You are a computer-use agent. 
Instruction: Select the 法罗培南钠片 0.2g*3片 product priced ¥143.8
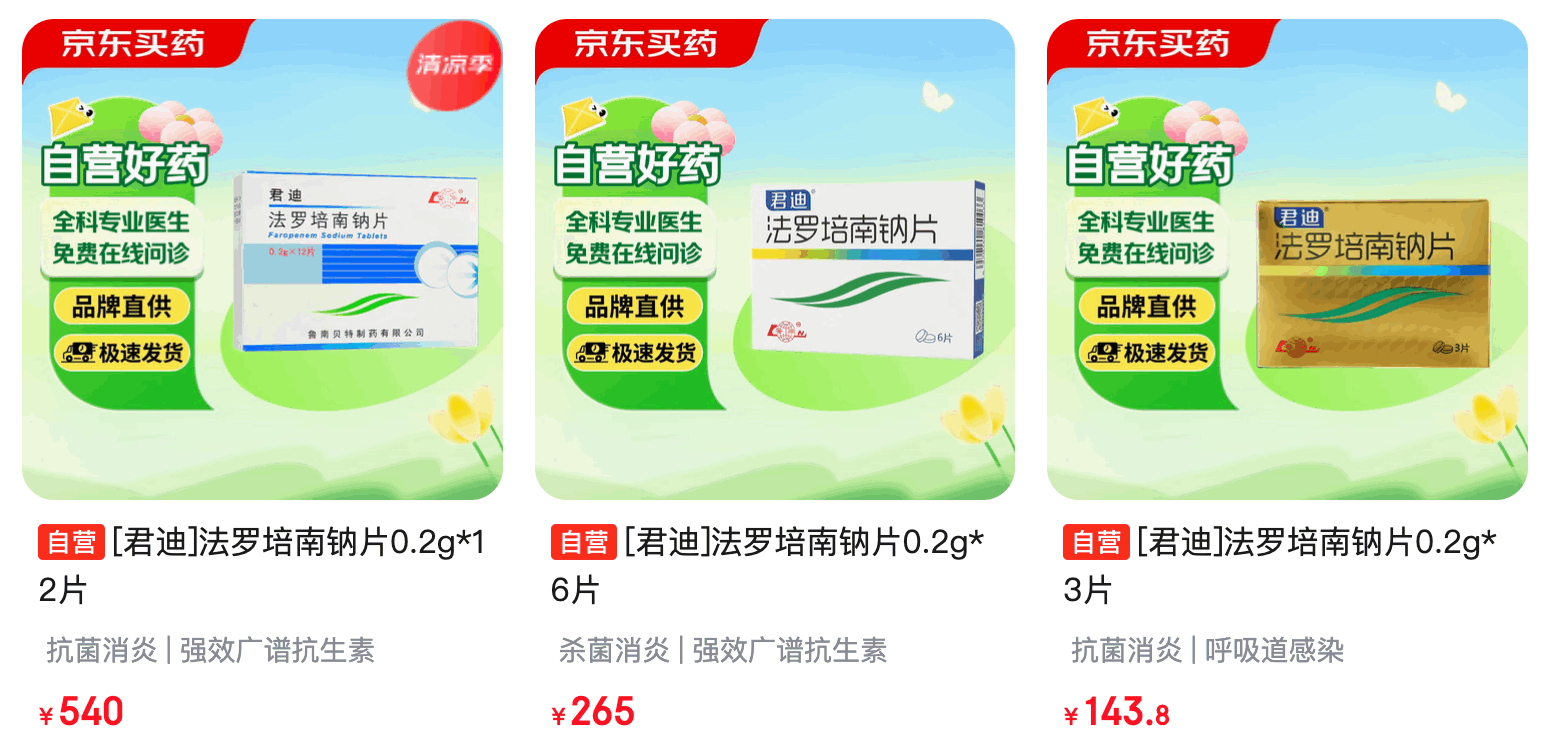point(1287,260)
